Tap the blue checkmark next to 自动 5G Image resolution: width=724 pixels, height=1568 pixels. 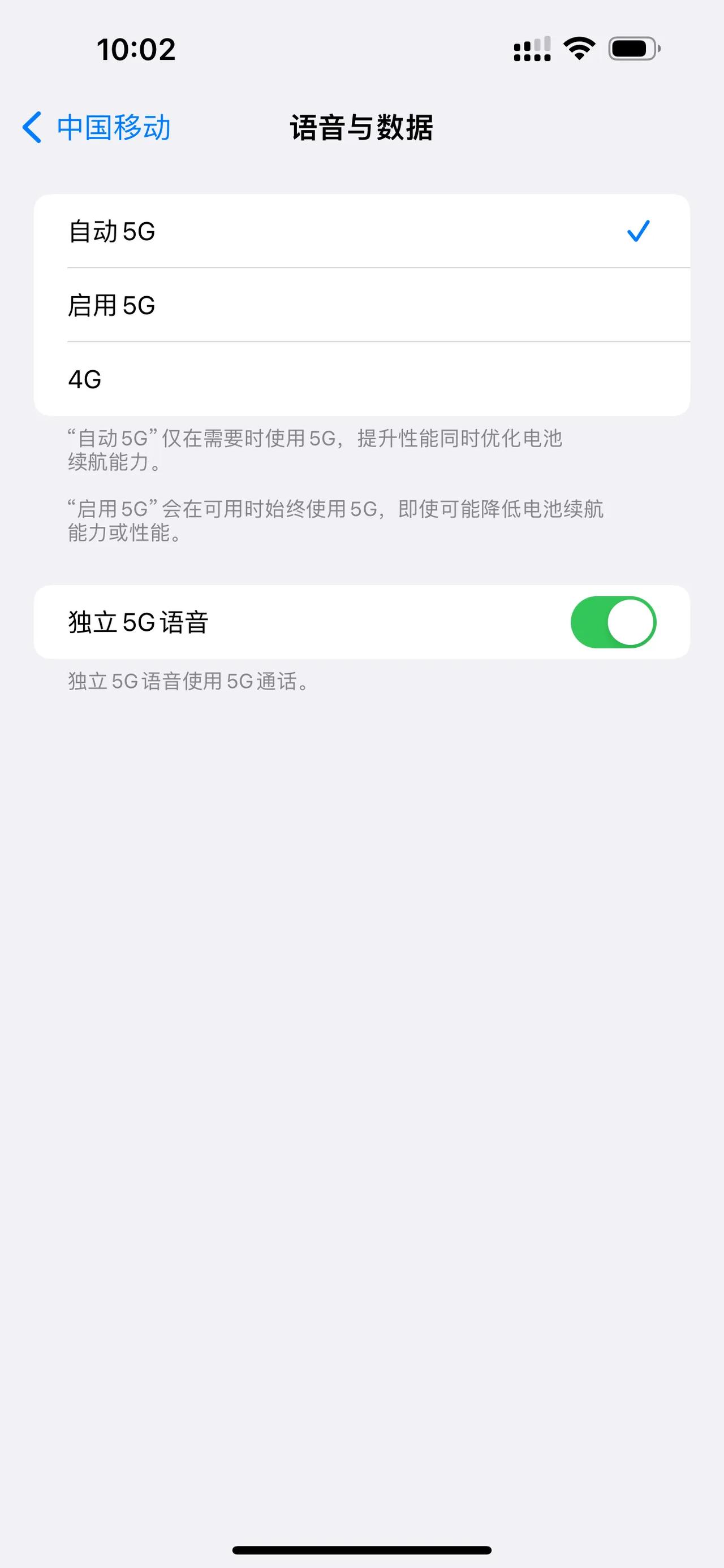[638, 231]
